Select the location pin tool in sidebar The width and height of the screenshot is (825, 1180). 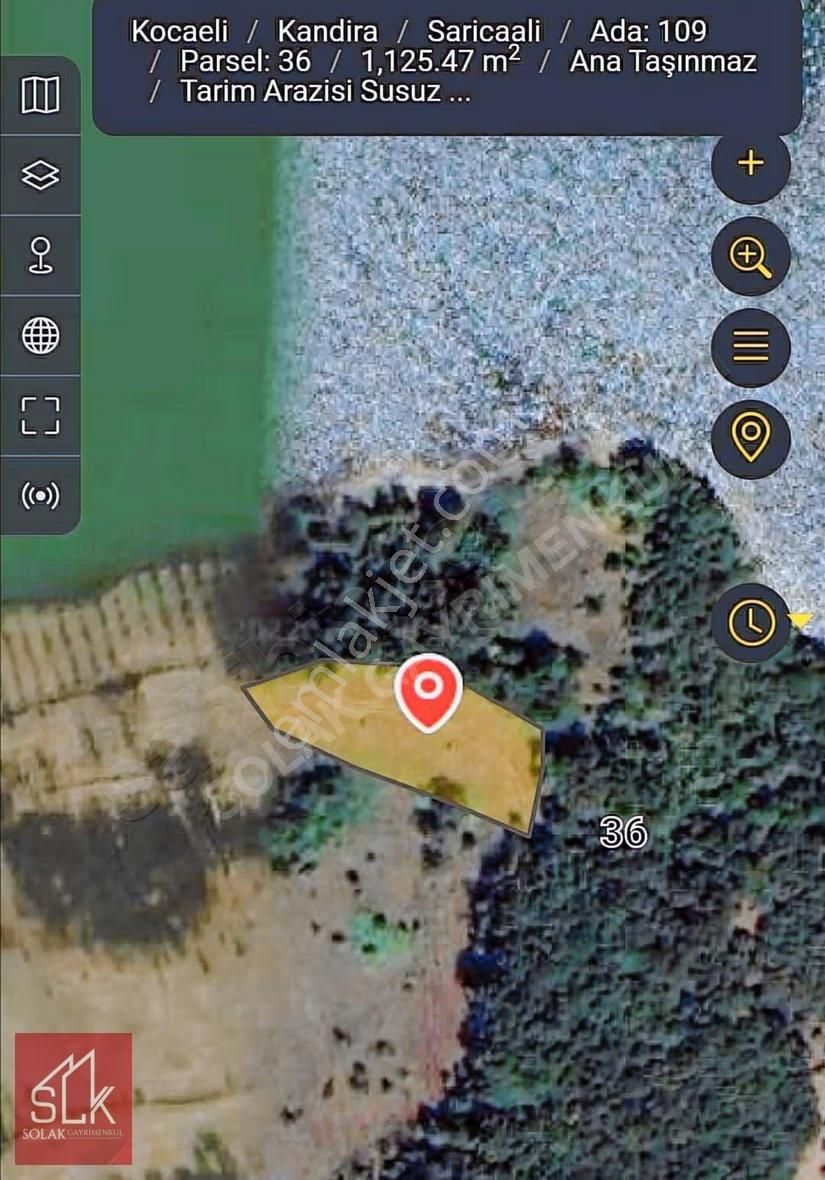click(40, 256)
